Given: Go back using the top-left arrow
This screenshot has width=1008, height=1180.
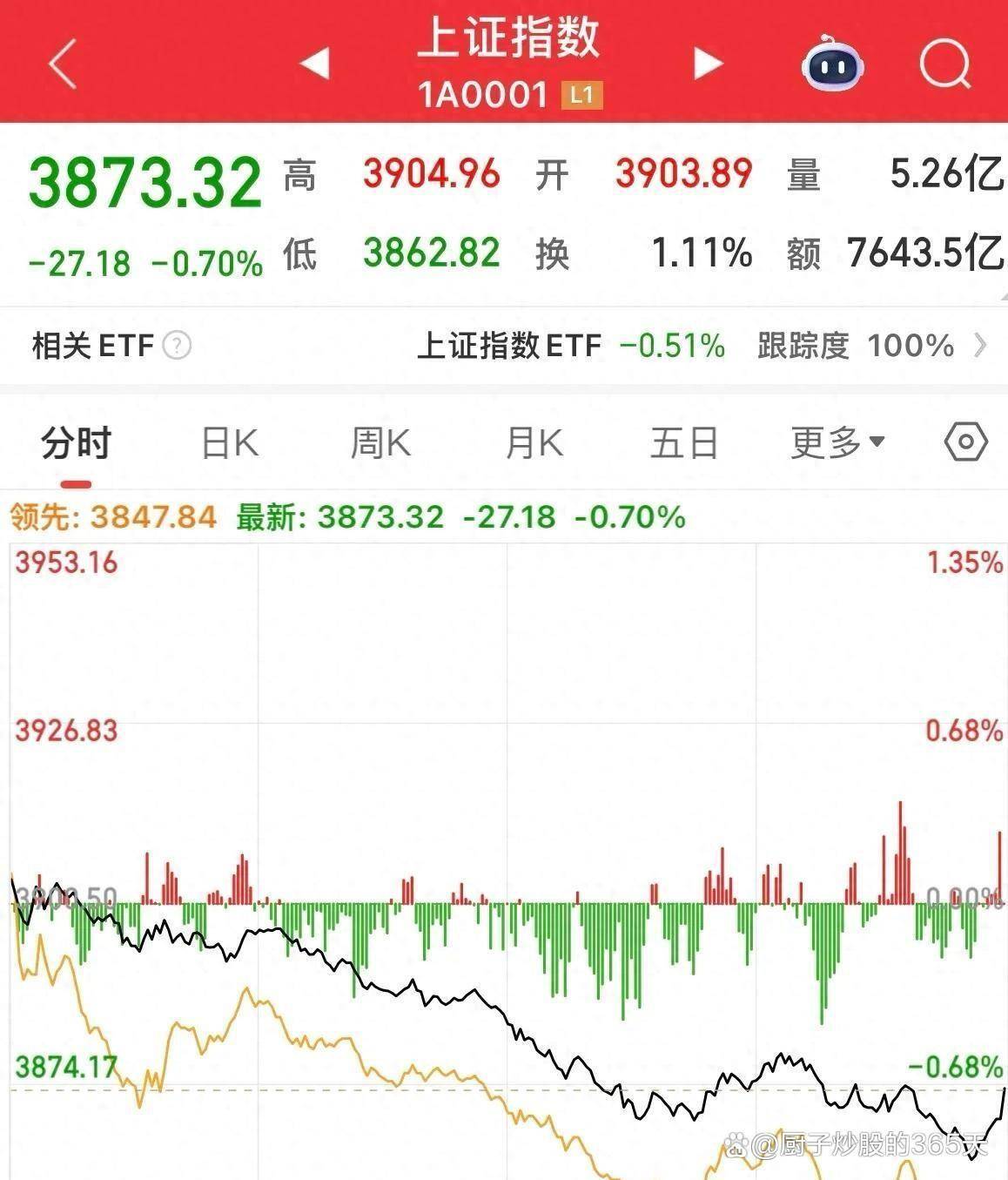Looking at the screenshot, I should [x=63, y=63].
